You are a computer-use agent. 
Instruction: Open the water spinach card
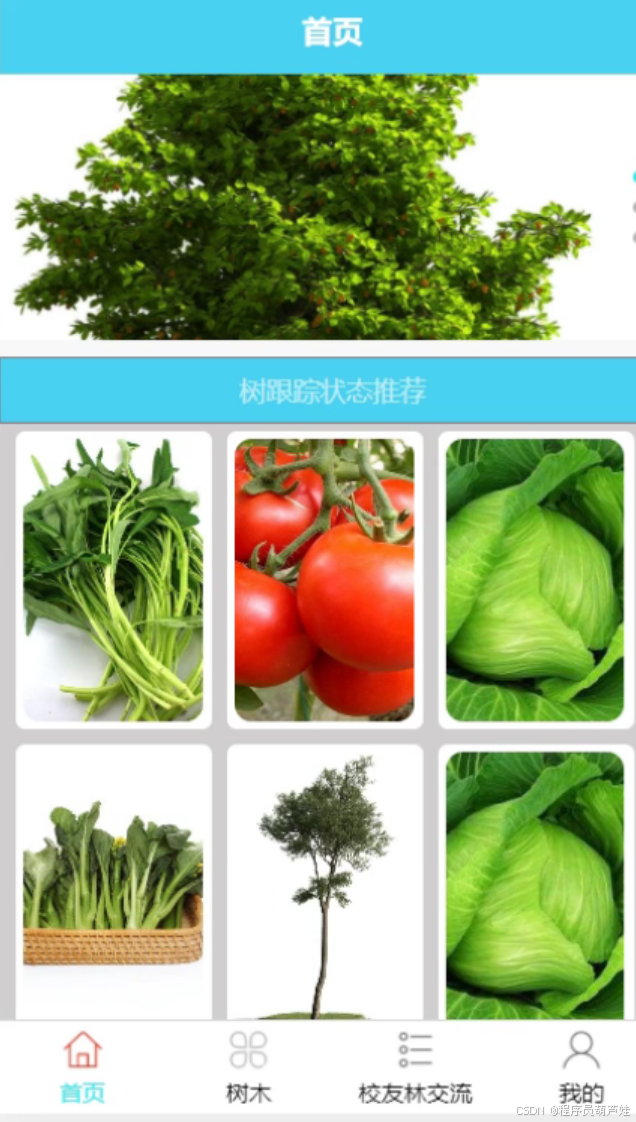click(114, 580)
